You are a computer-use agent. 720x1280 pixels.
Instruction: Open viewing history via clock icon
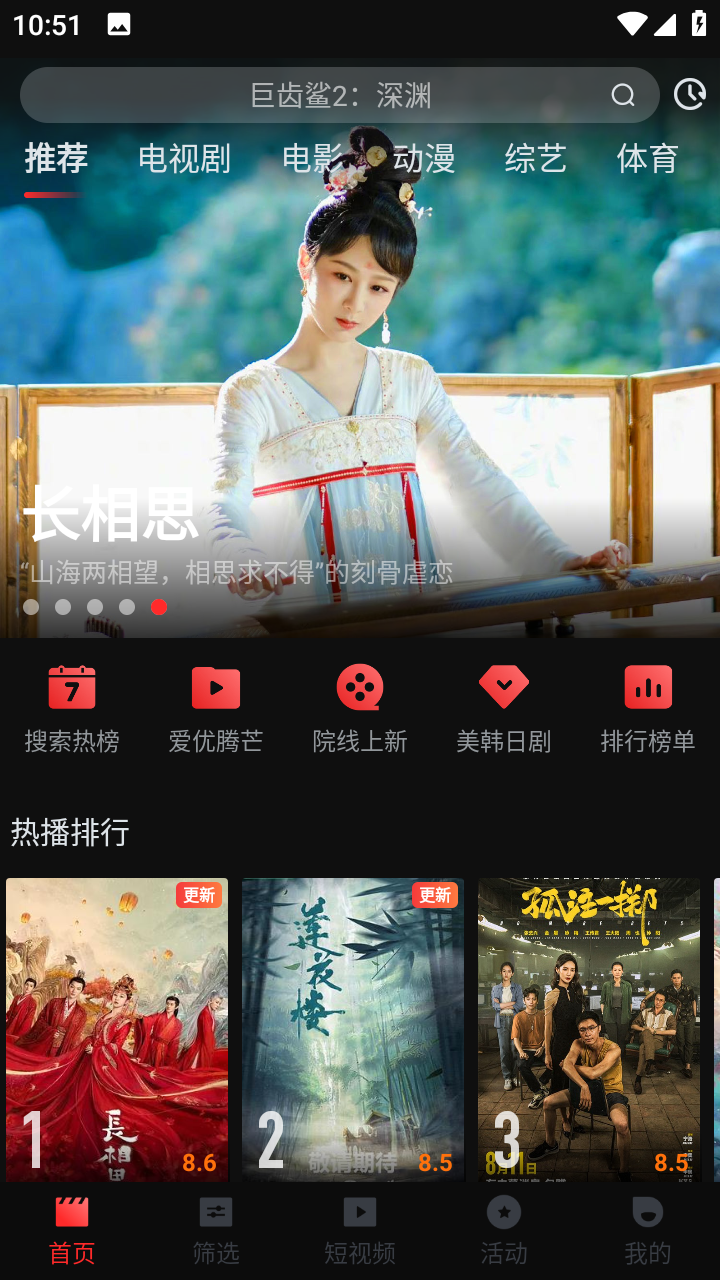click(691, 95)
